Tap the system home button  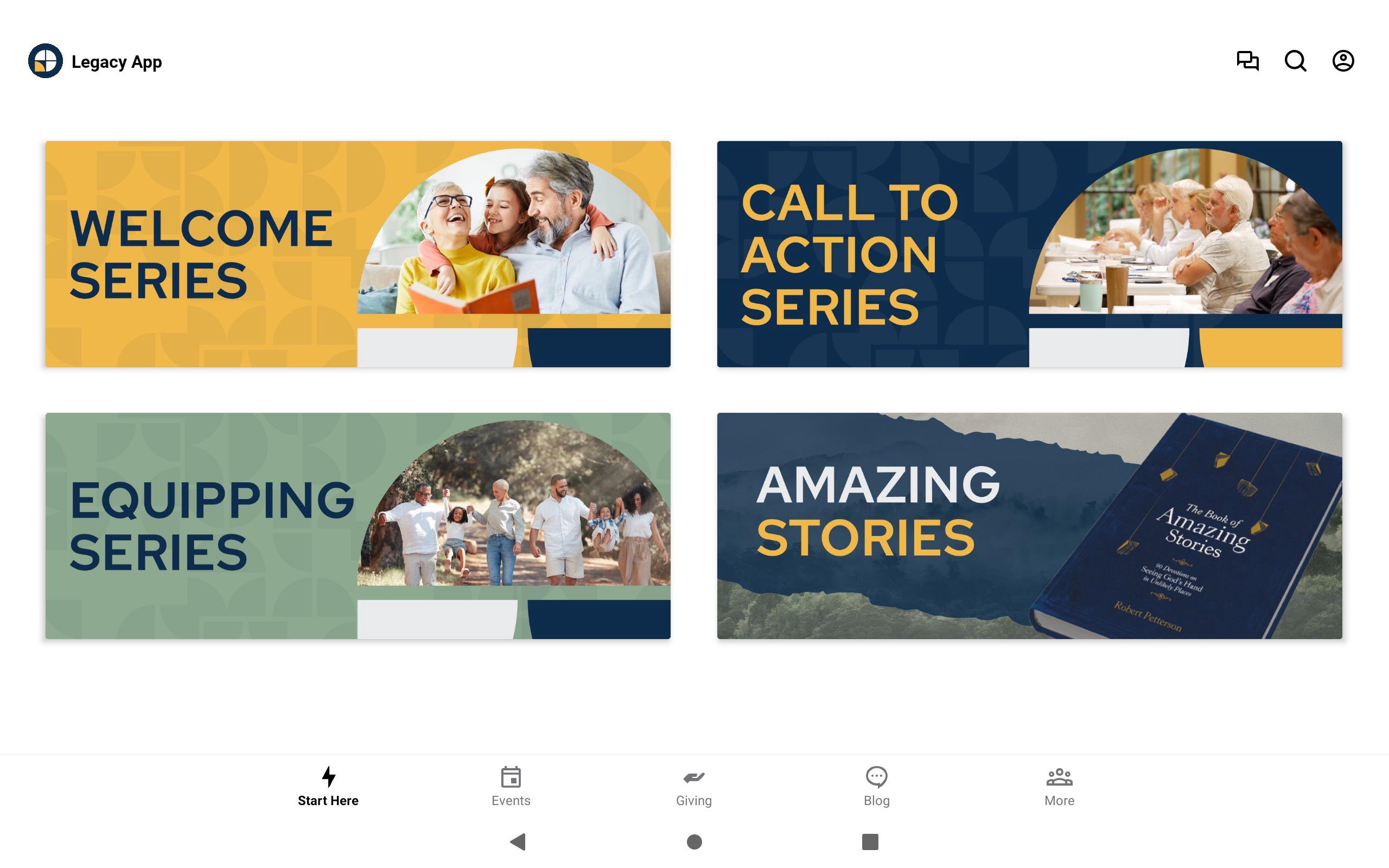694,841
